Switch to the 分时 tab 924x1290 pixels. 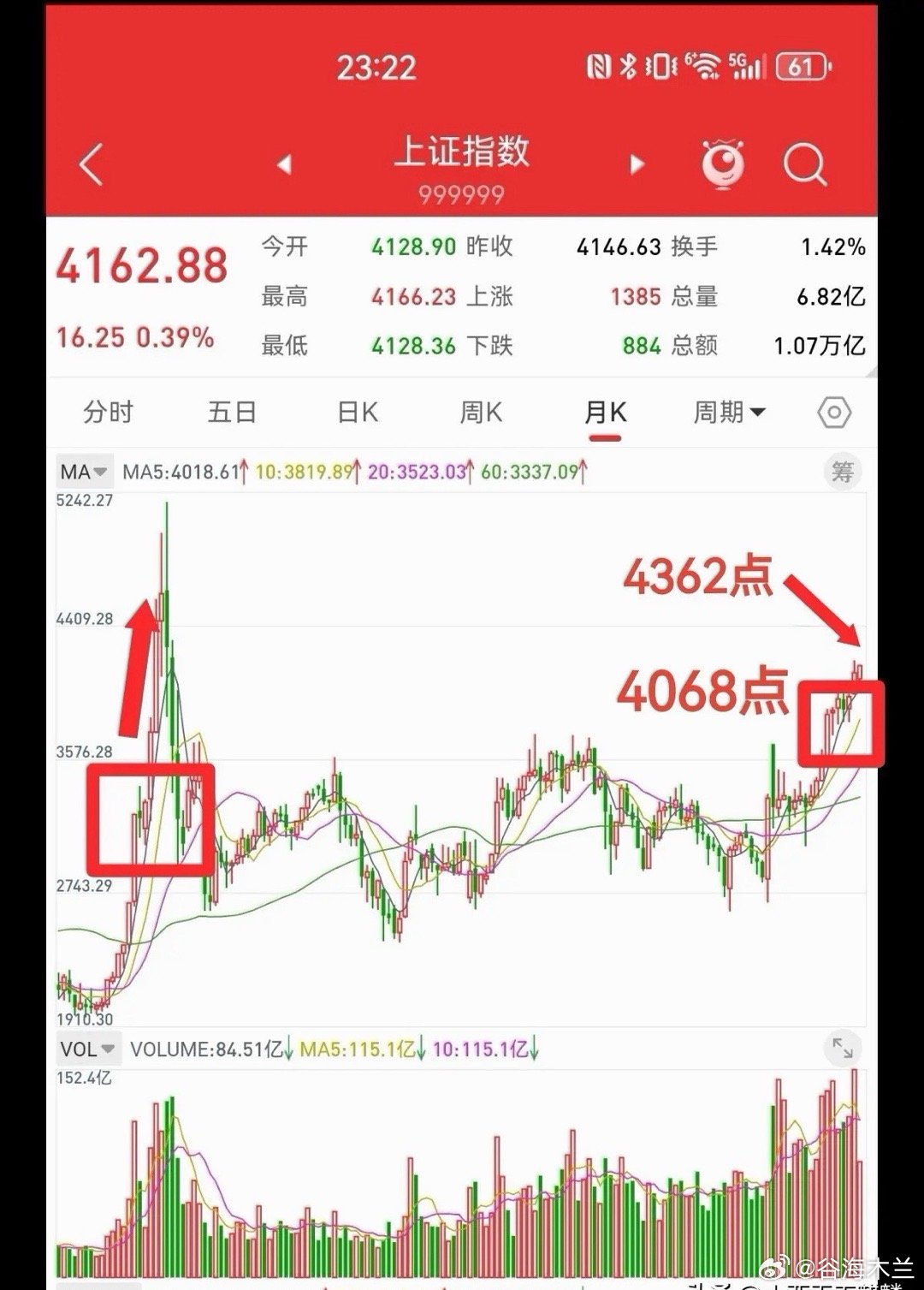107,412
